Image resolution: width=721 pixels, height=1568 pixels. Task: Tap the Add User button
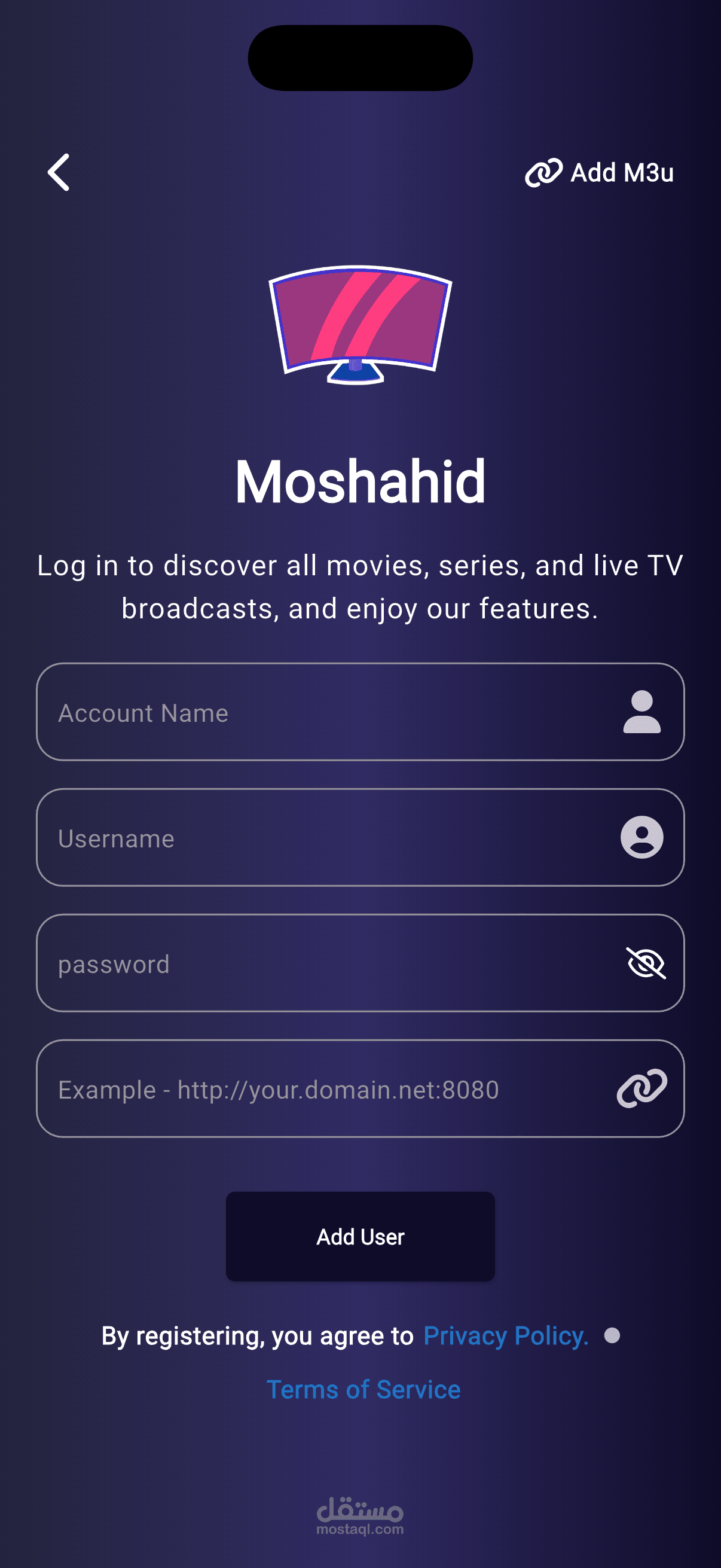point(360,1236)
